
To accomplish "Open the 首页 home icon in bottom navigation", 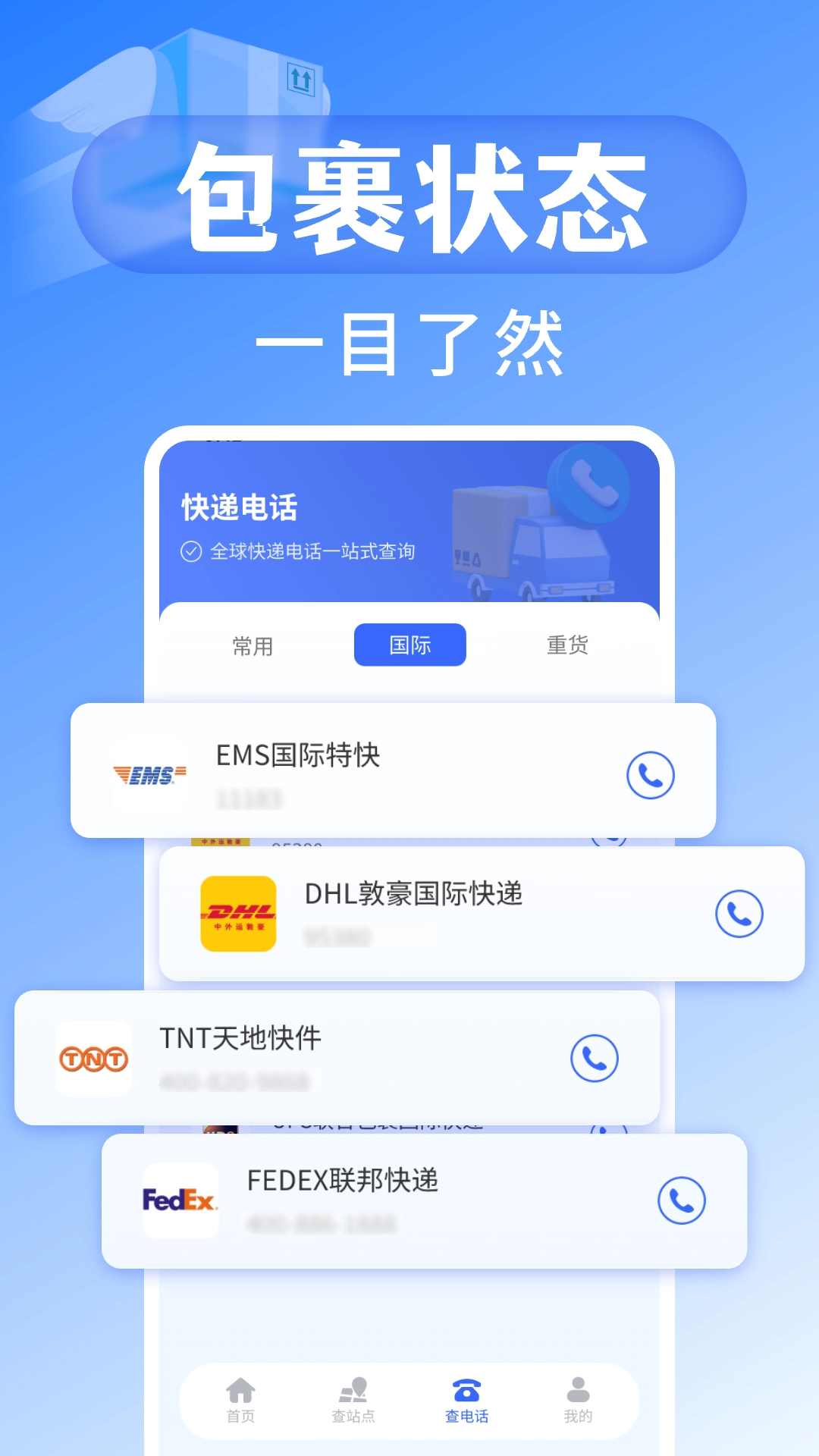I will pos(241,1392).
